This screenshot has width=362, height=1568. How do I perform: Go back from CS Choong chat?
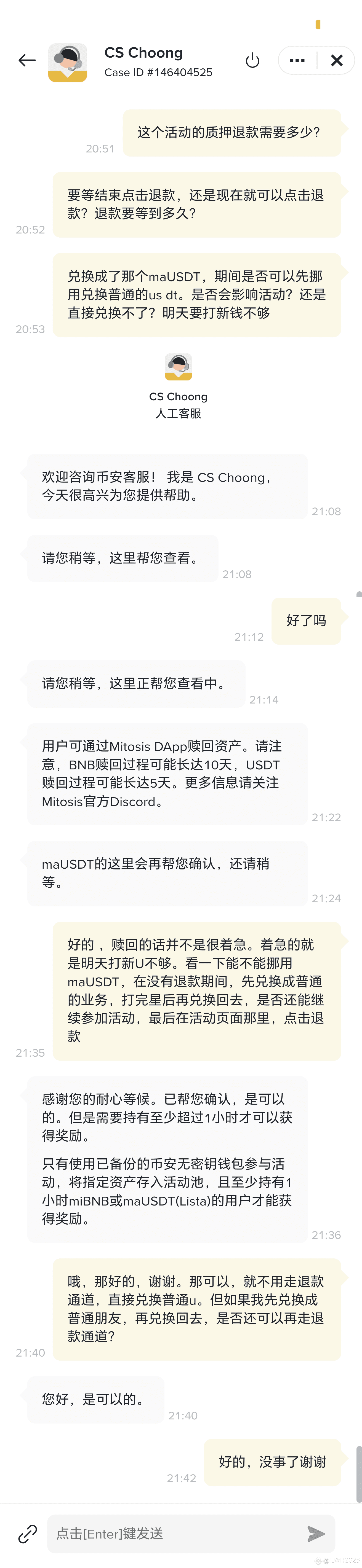click(27, 60)
